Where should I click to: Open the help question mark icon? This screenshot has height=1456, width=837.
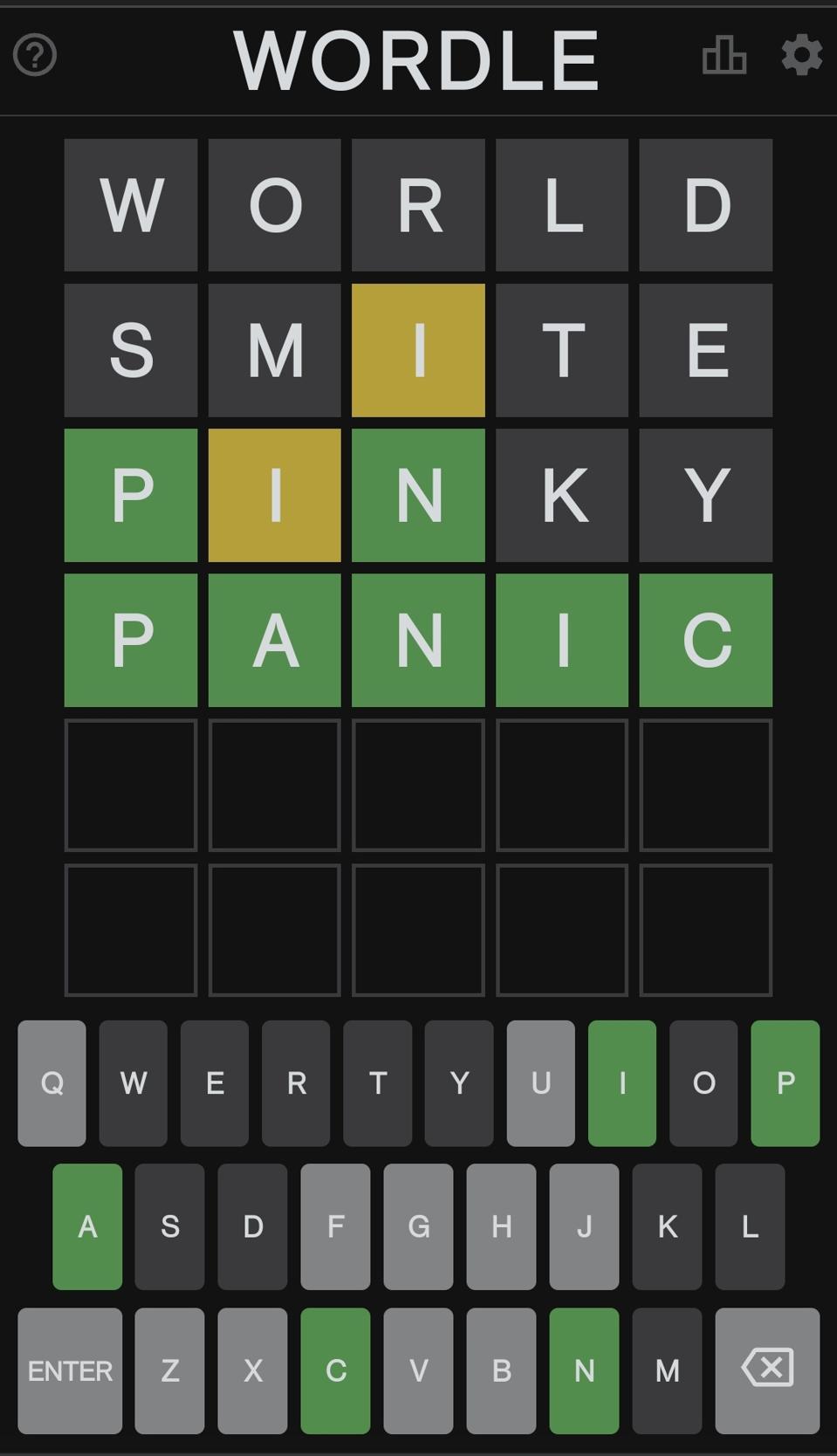(35, 55)
